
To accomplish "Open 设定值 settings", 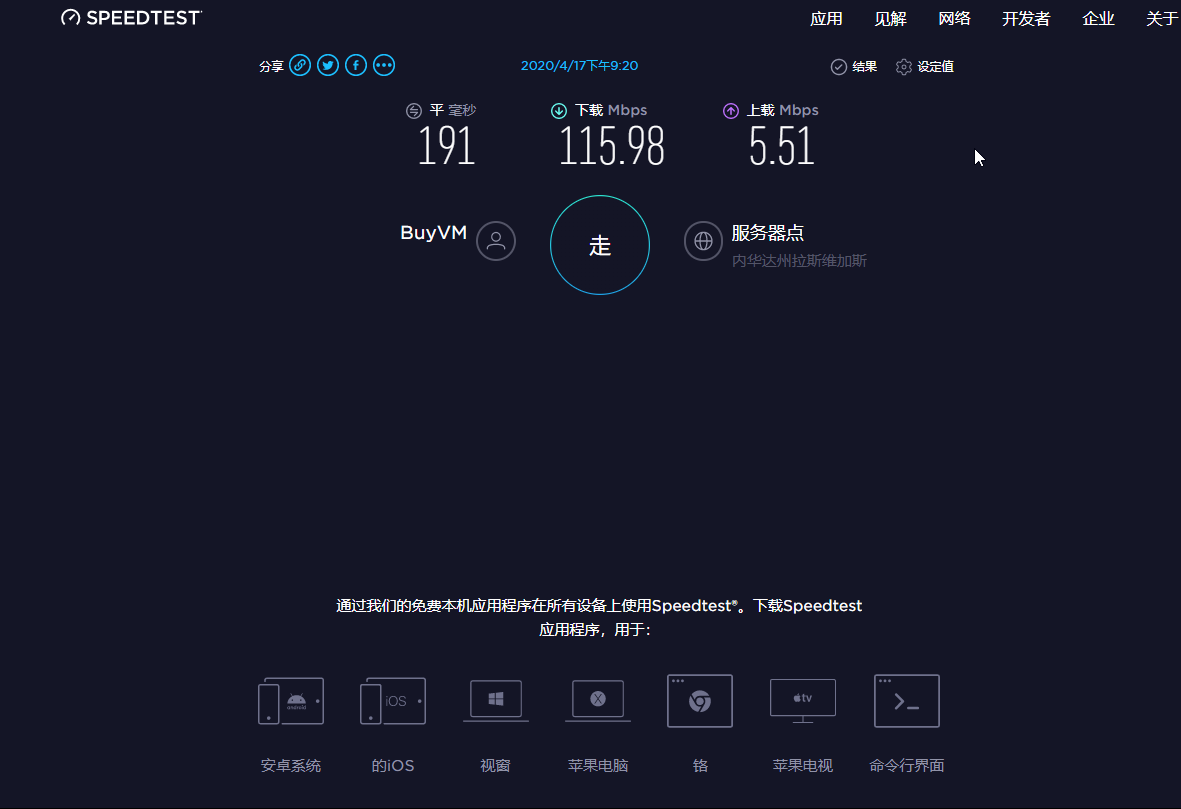I will [x=925, y=67].
